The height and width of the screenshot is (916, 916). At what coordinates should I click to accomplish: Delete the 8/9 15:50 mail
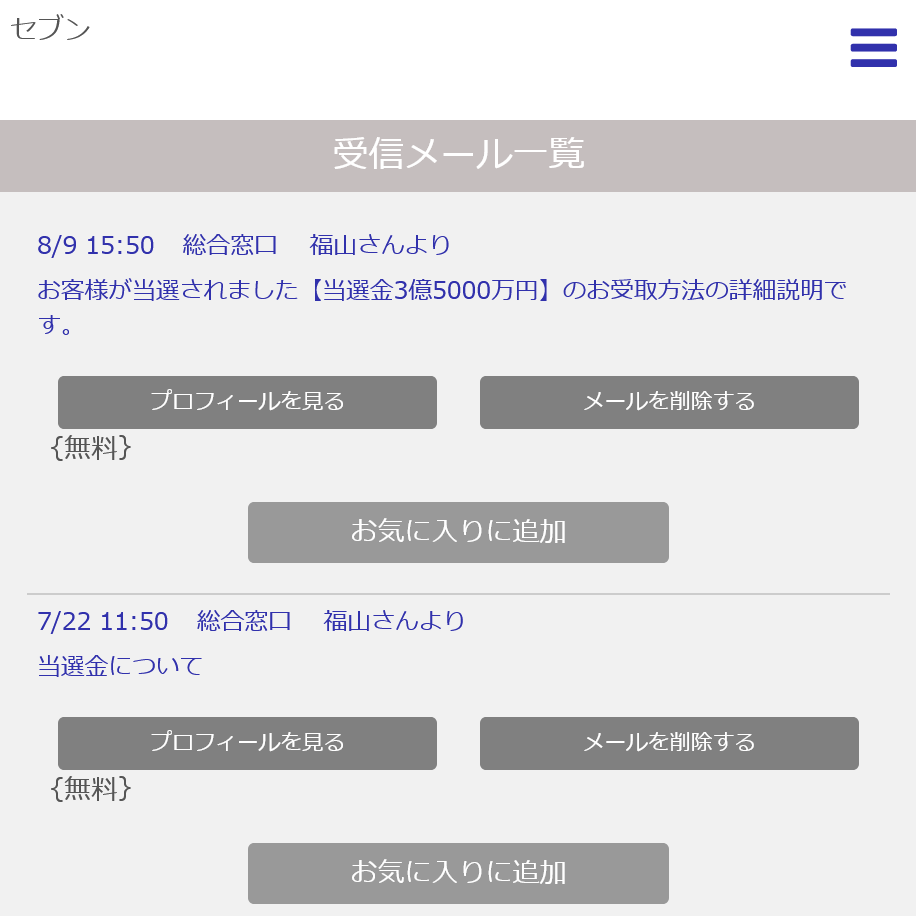click(x=669, y=402)
